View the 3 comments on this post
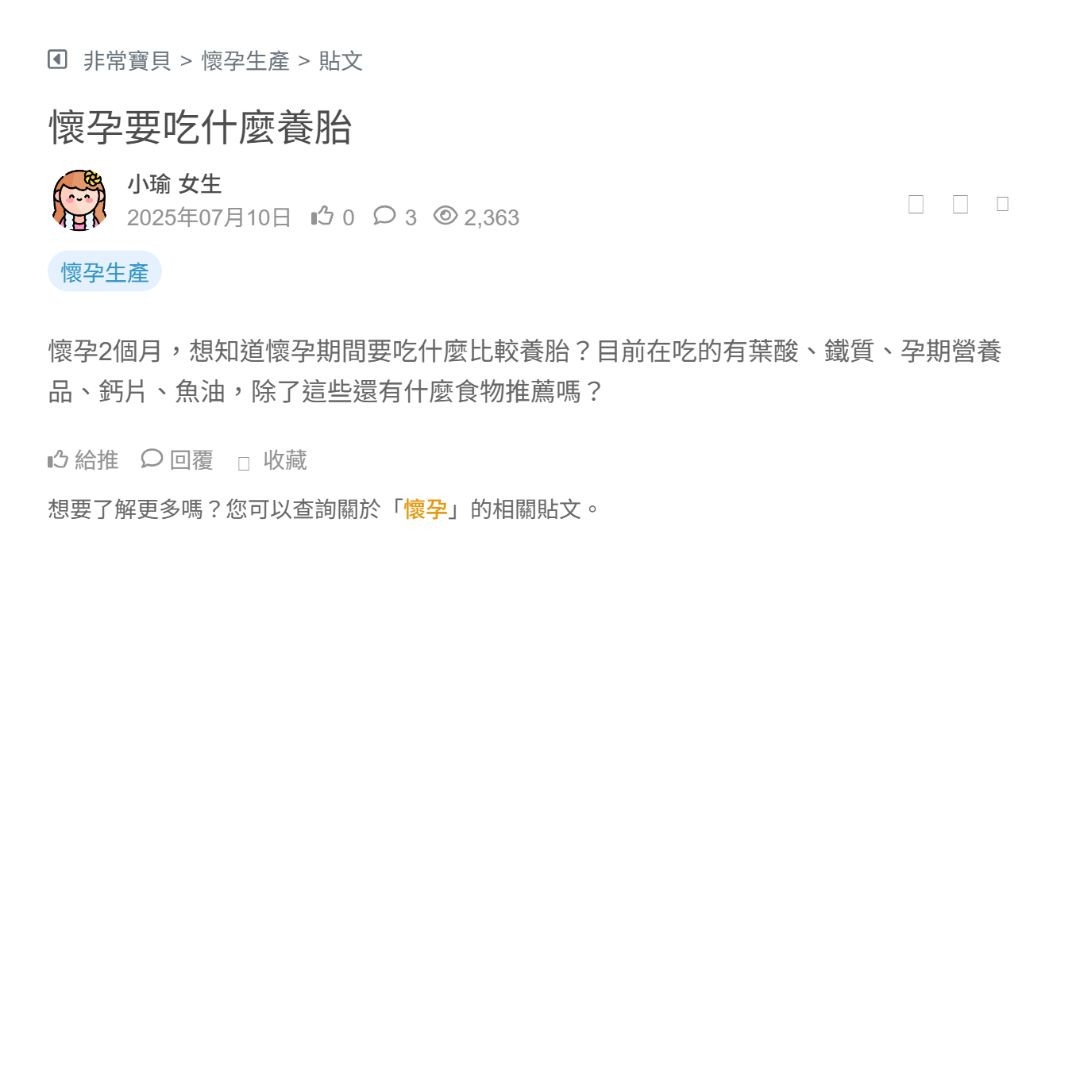Image resolution: width=1080 pixels, height=1080 pixels. click(395, 217)
